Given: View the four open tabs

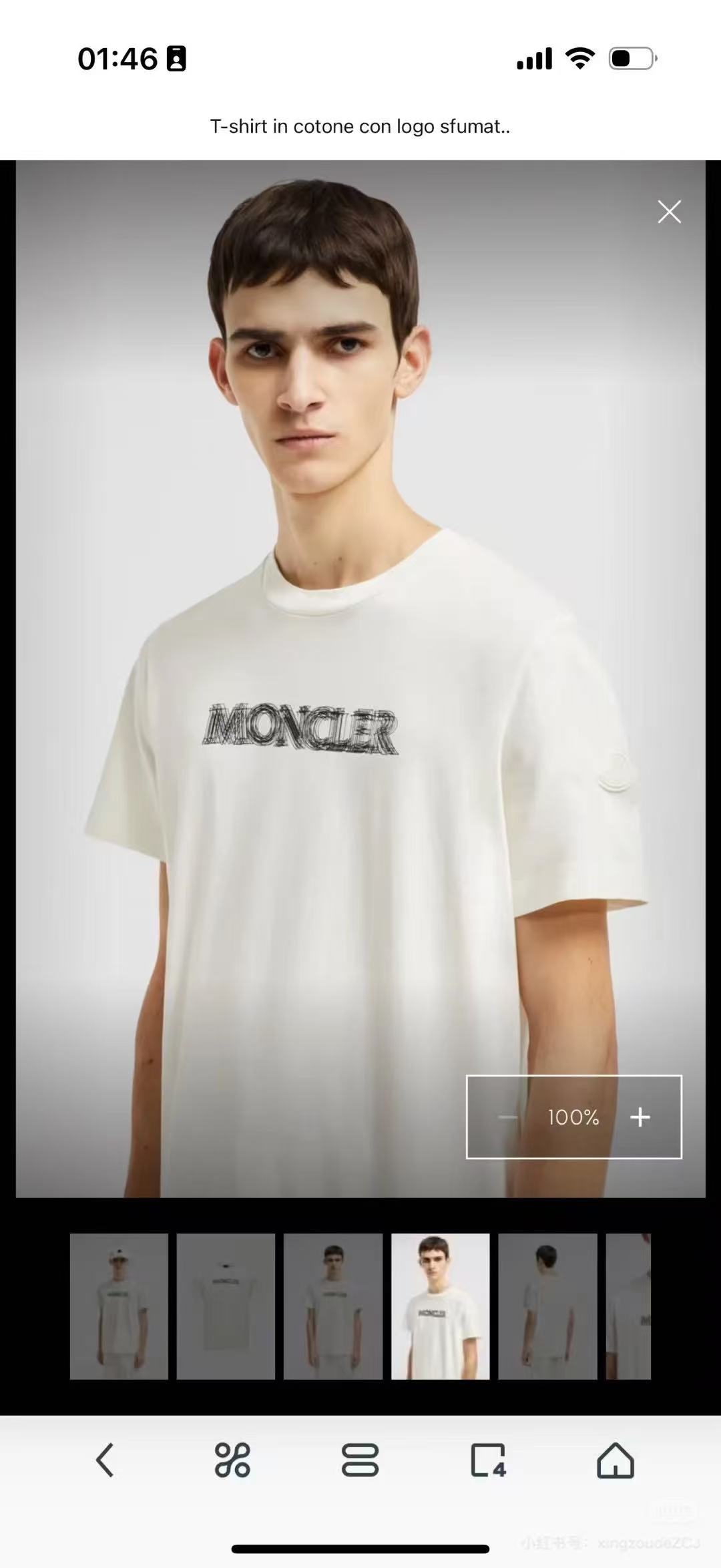Looking at the screenshot, I should (x=488, y=1459).
